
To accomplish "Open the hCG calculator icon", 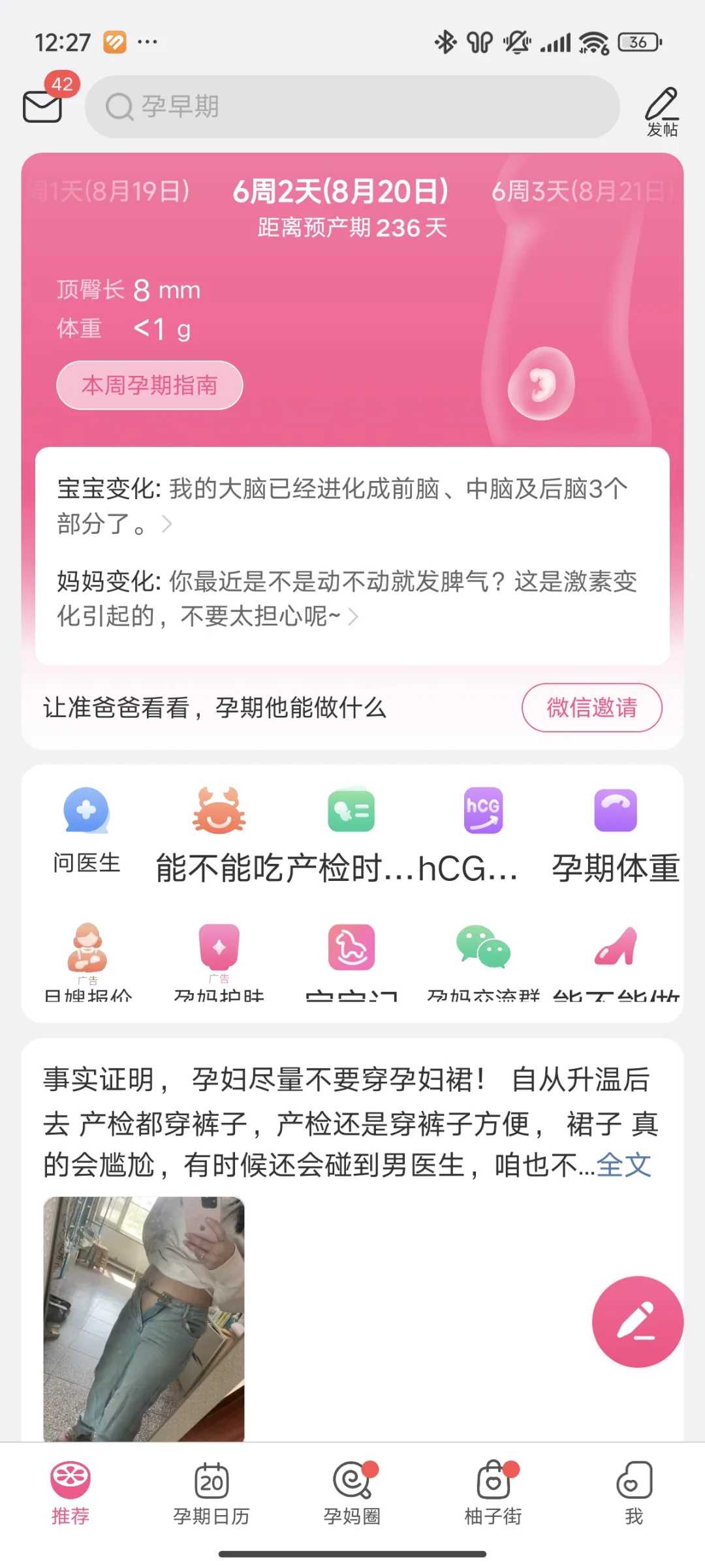I will 483,811.
